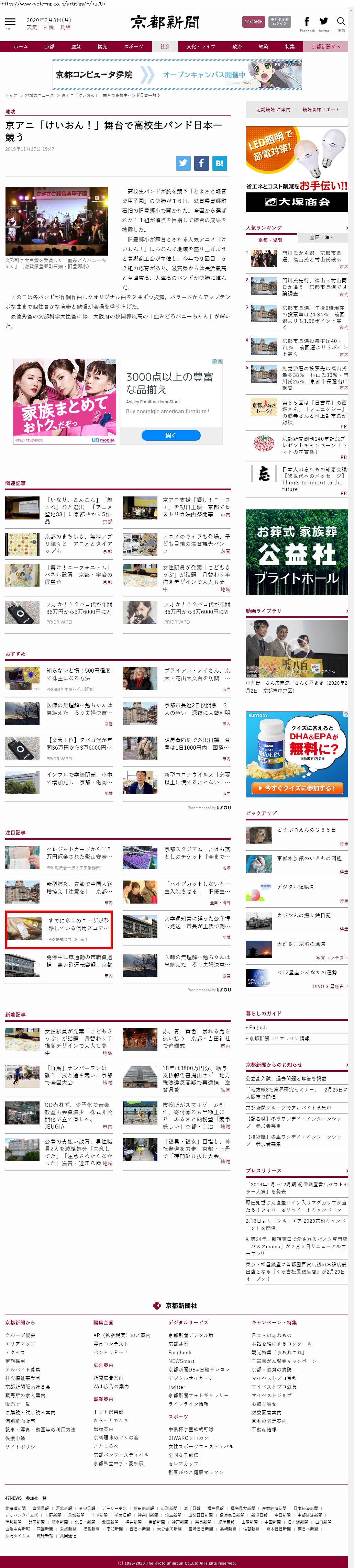Screen dimensions: 354x1568
Task: Share this article on Twitter
Action: [x=183, y=163]
